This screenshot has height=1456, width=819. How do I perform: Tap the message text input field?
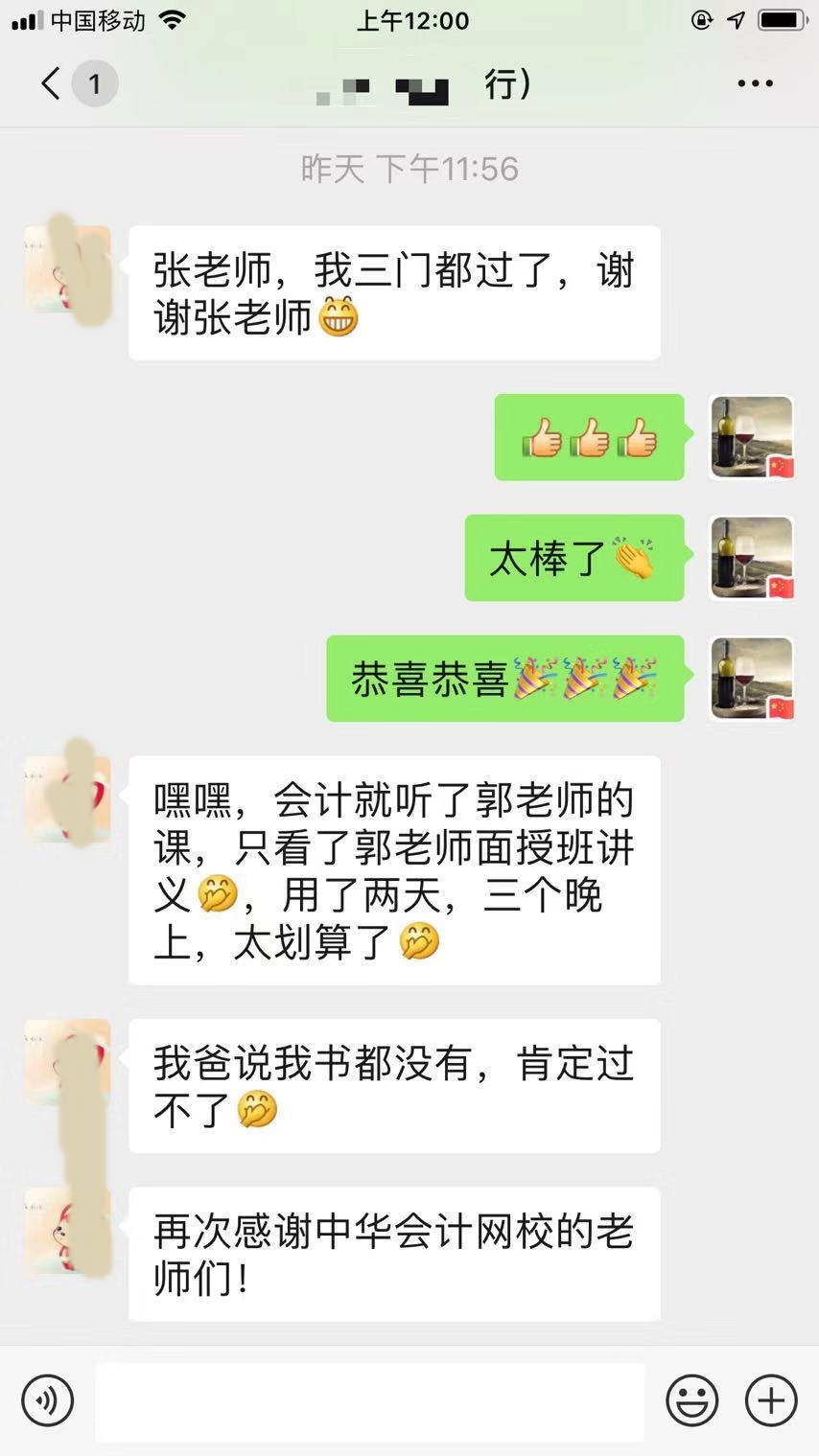(369, 1400)
